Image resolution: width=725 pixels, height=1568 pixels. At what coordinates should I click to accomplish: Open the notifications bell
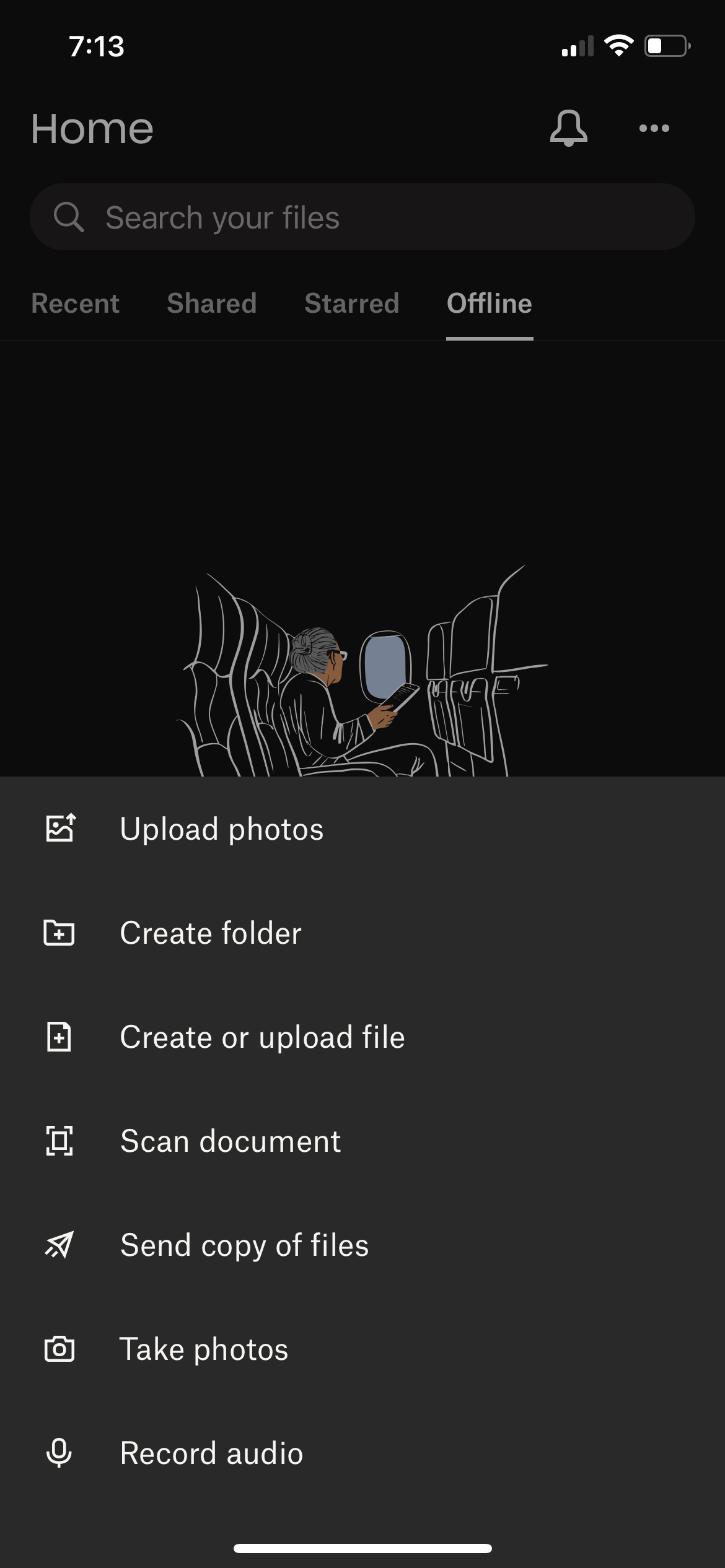click(x=568, y=128)
